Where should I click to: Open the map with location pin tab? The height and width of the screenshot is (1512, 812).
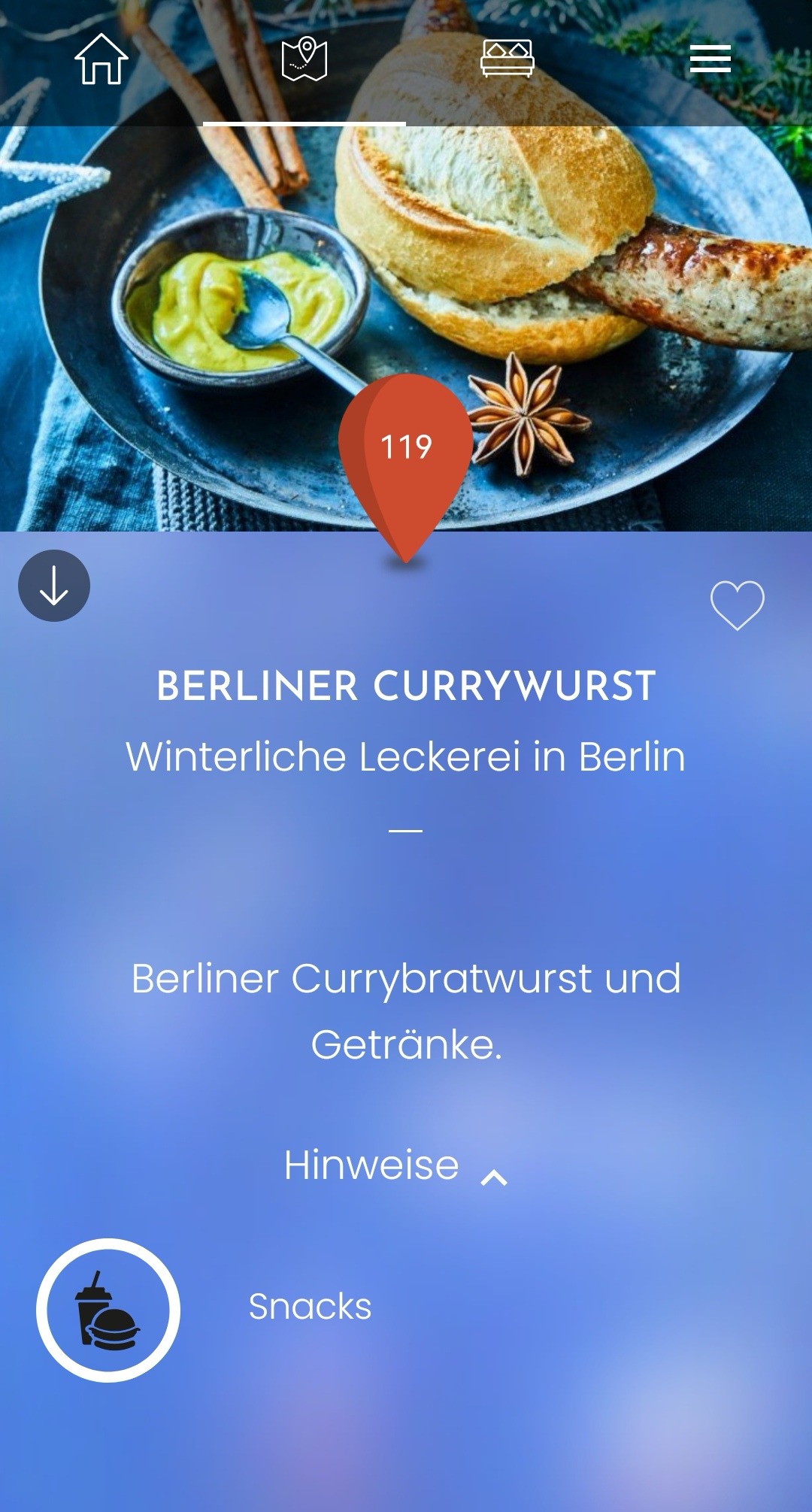pyautogui.click(x=304, y=60)
